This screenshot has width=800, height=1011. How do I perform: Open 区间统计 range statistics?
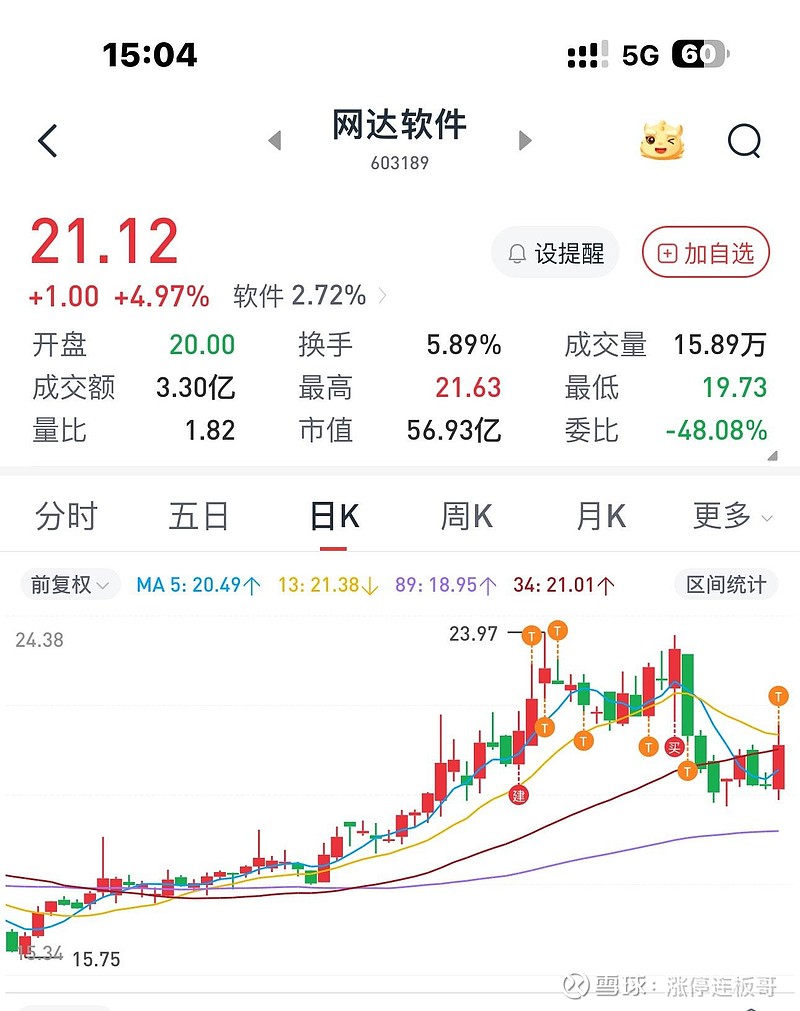click(x=726, y=585)
